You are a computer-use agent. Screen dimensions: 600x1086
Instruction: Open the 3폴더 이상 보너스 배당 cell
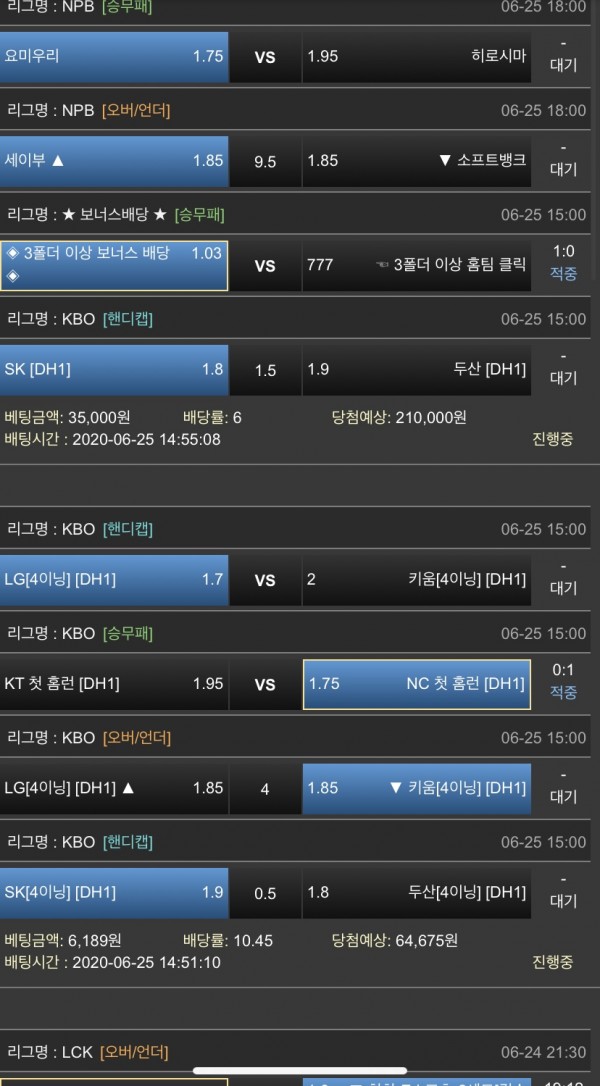(x=114, y=265)
